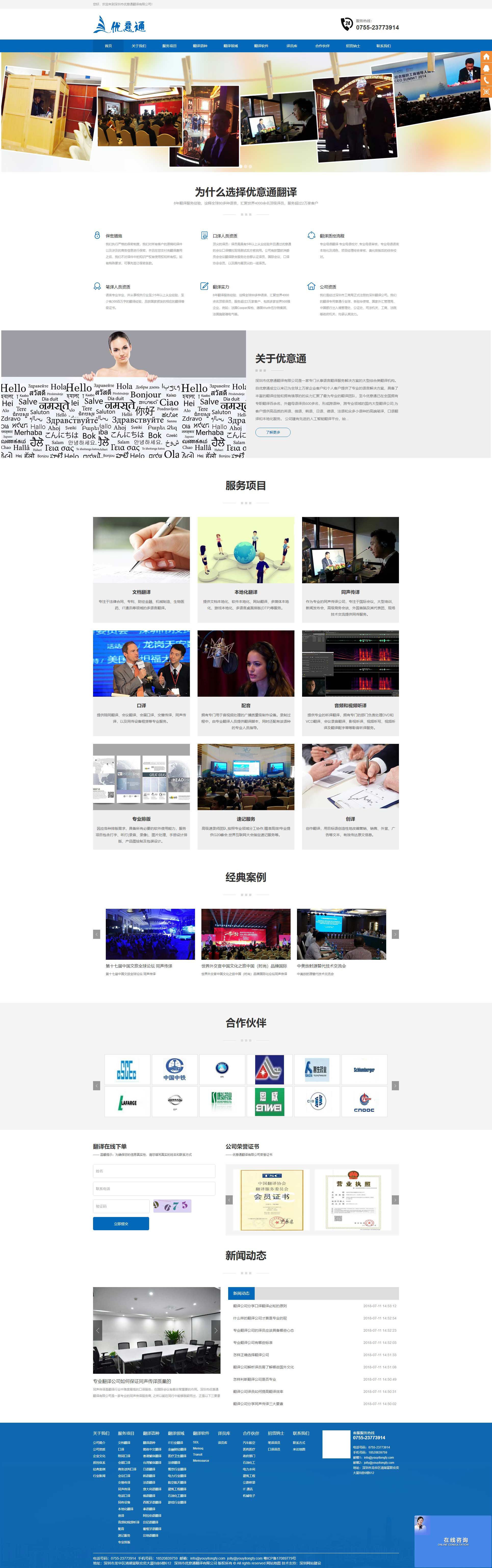Open the 关于我们 navigation item
Screen dimensions: 492x1568
pos(139,46)
